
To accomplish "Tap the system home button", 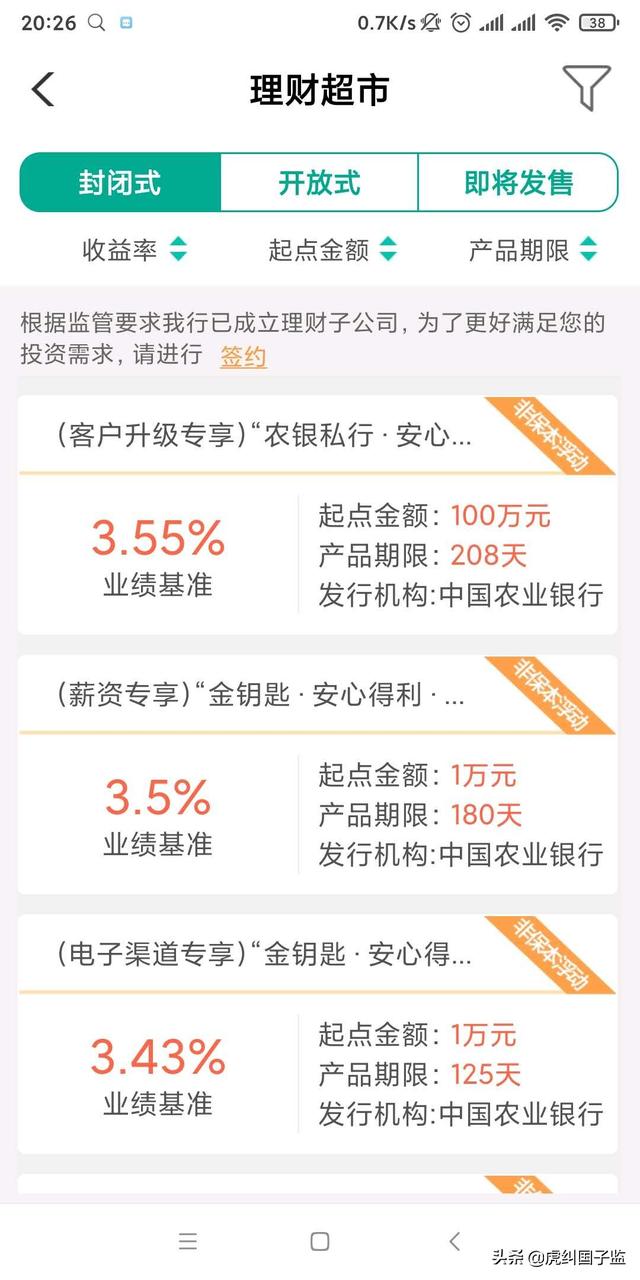I will point(320,1241).
